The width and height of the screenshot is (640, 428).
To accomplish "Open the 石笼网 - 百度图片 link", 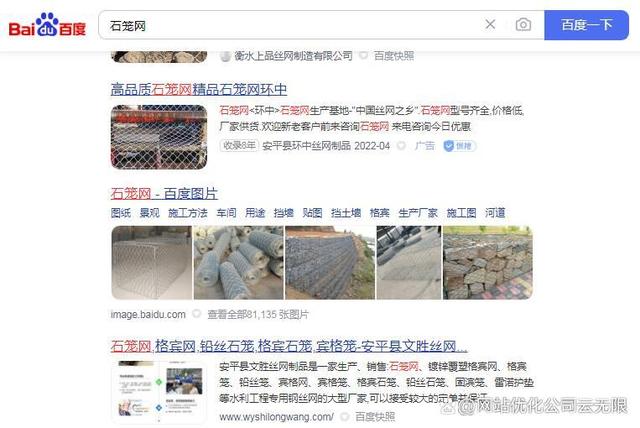I will pyautogui.click(x=164, y=193).
